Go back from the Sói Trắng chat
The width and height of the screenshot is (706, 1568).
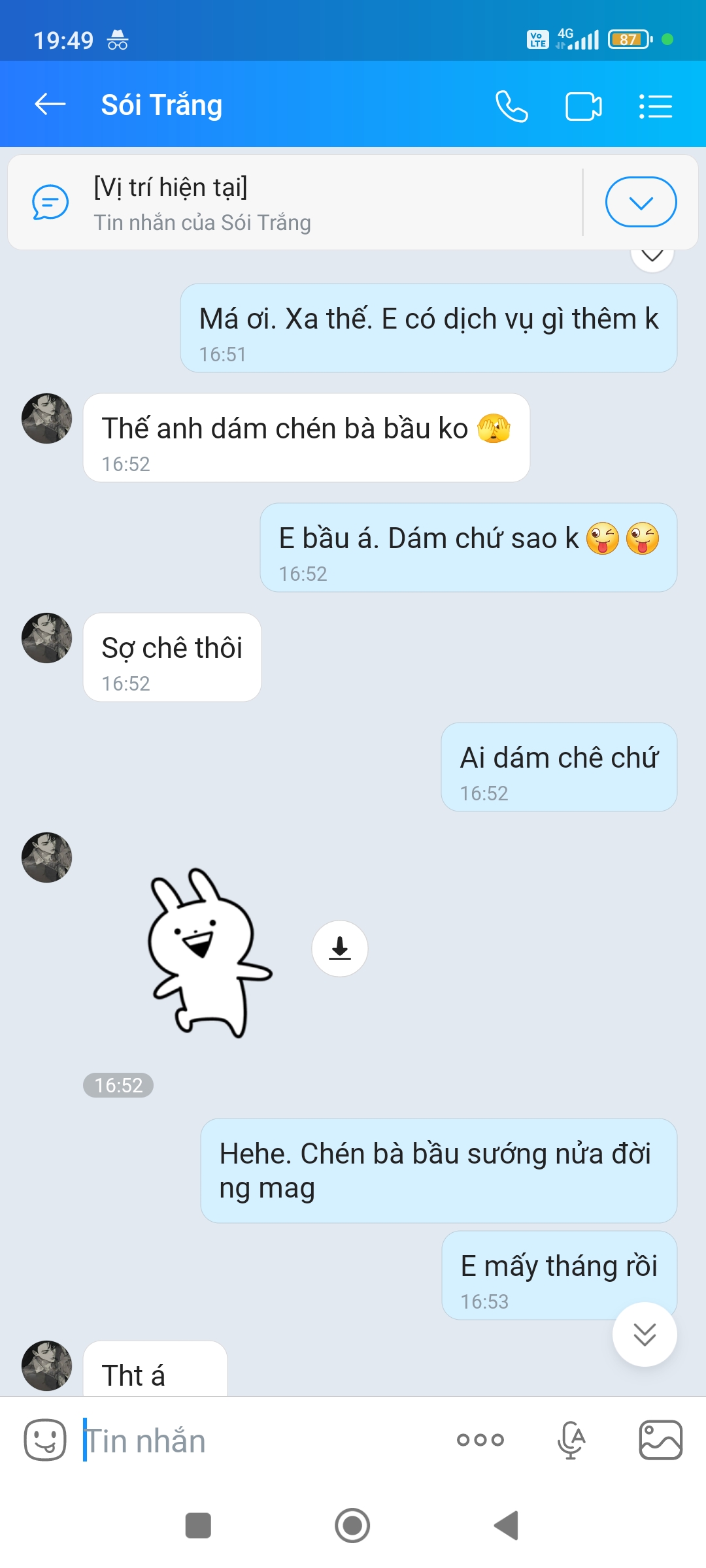[50, 105]
